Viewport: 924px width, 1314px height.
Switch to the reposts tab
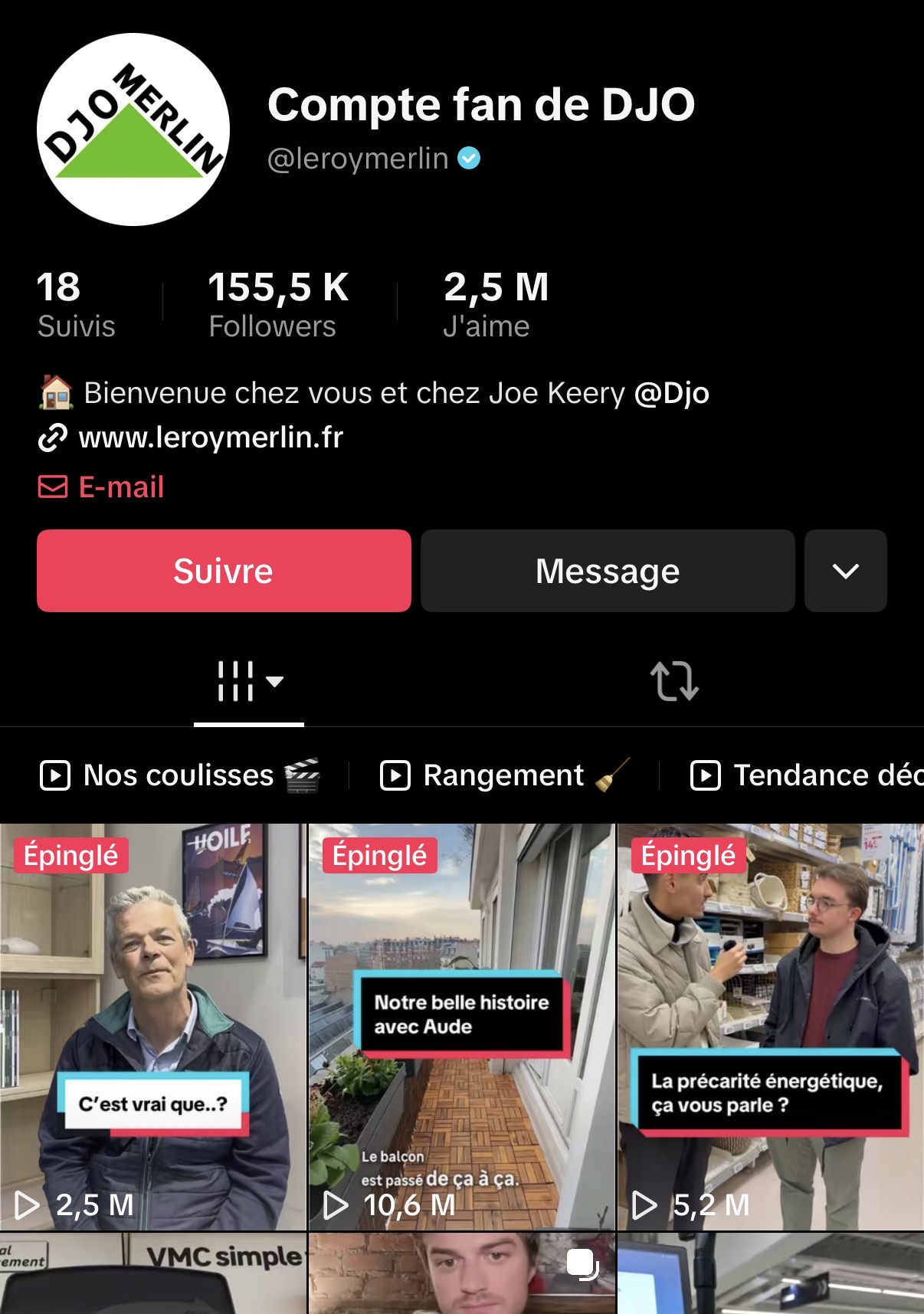click(x=673, y=681)
